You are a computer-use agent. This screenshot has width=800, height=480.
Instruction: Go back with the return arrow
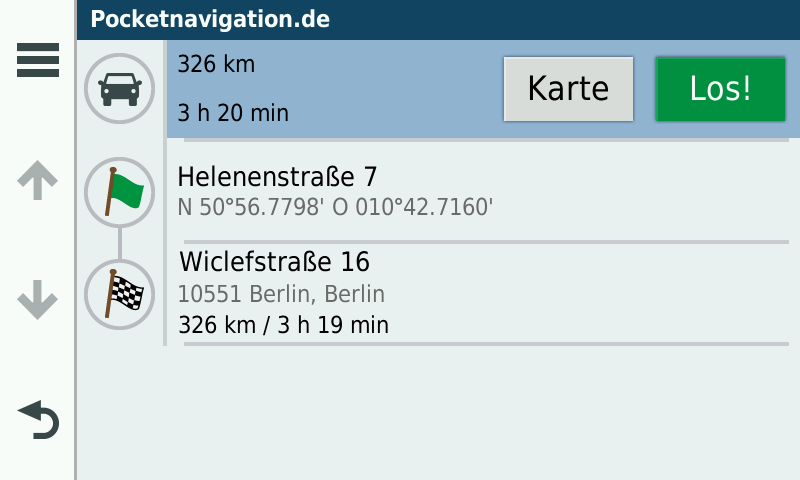[x=38, y=419]
